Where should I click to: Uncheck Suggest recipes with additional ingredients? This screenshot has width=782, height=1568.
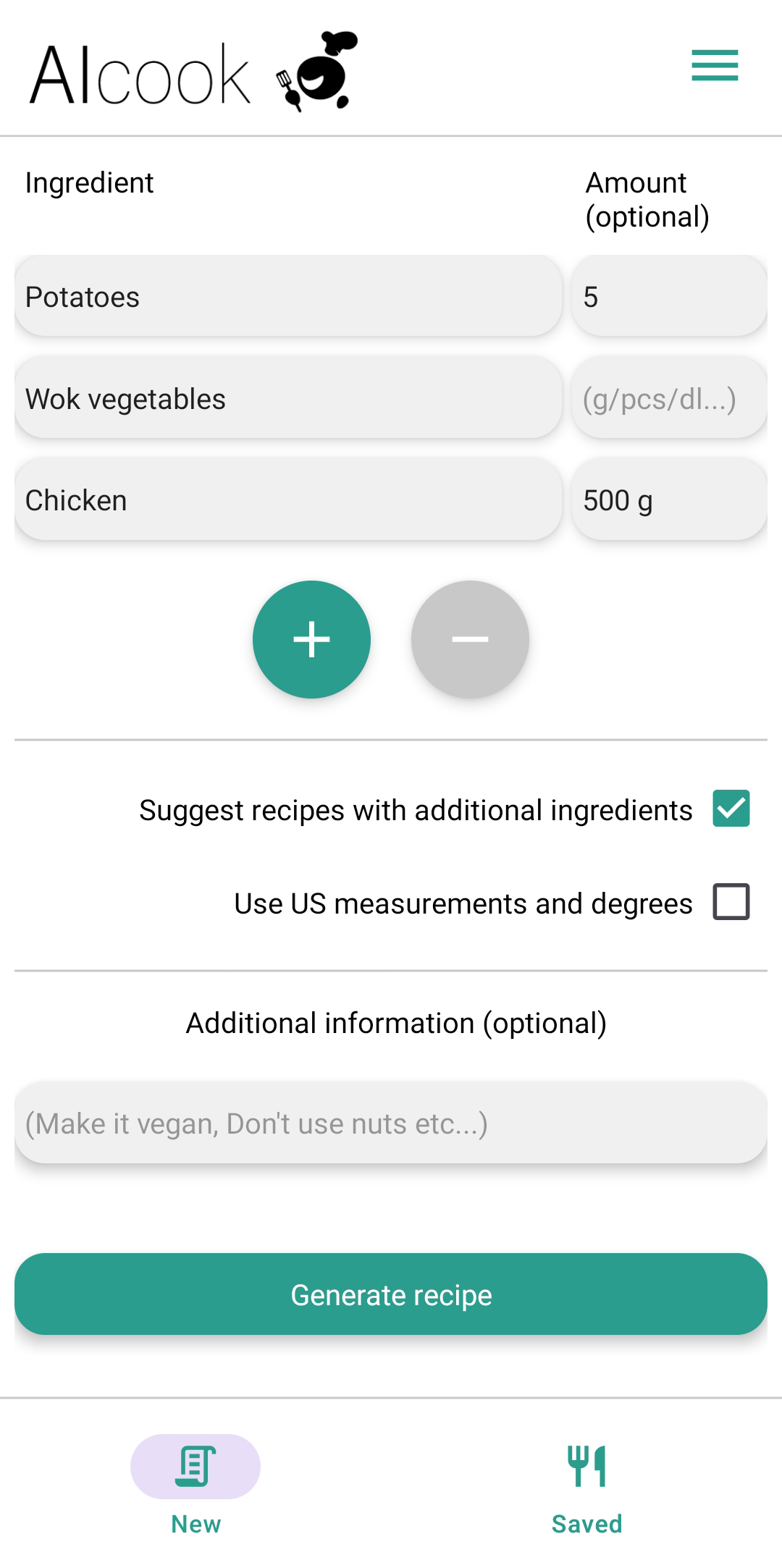[731, 809]
